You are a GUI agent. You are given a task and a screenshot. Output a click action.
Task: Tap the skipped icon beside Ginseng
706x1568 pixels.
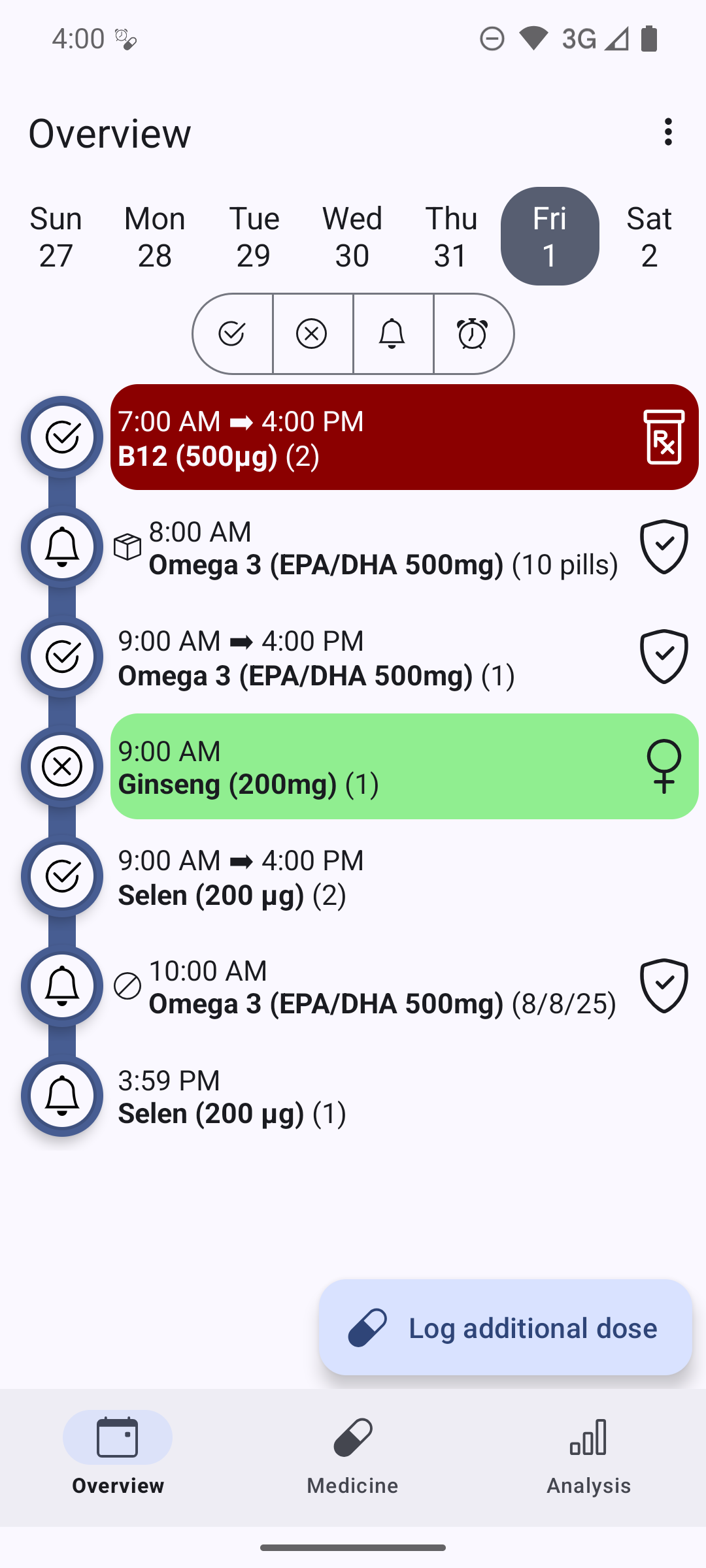coord(62,766)
